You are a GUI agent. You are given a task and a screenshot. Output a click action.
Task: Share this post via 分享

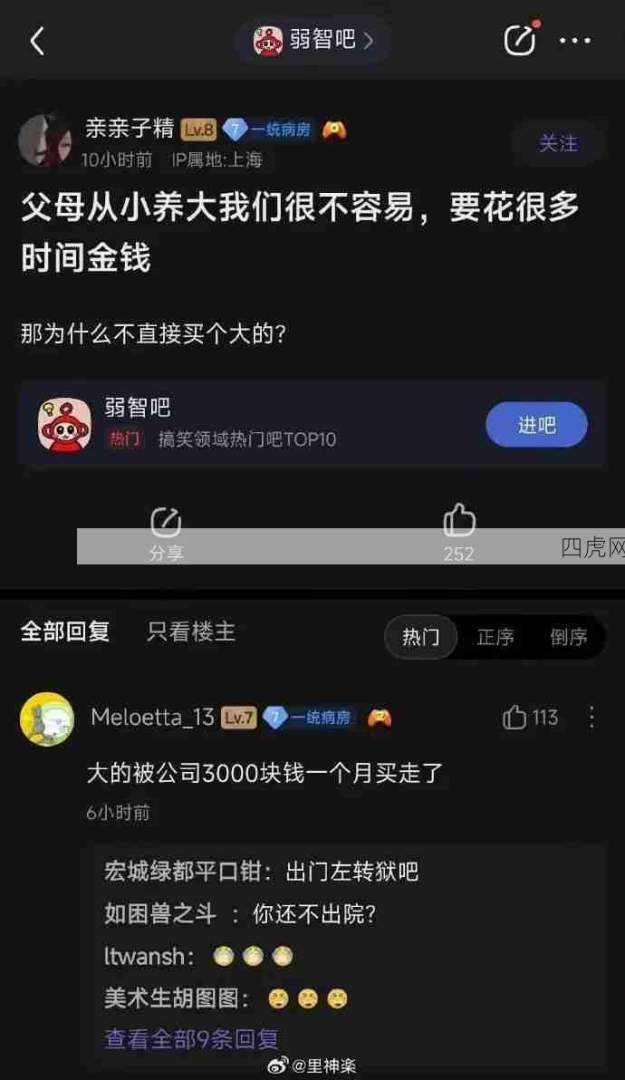(166, 533)
